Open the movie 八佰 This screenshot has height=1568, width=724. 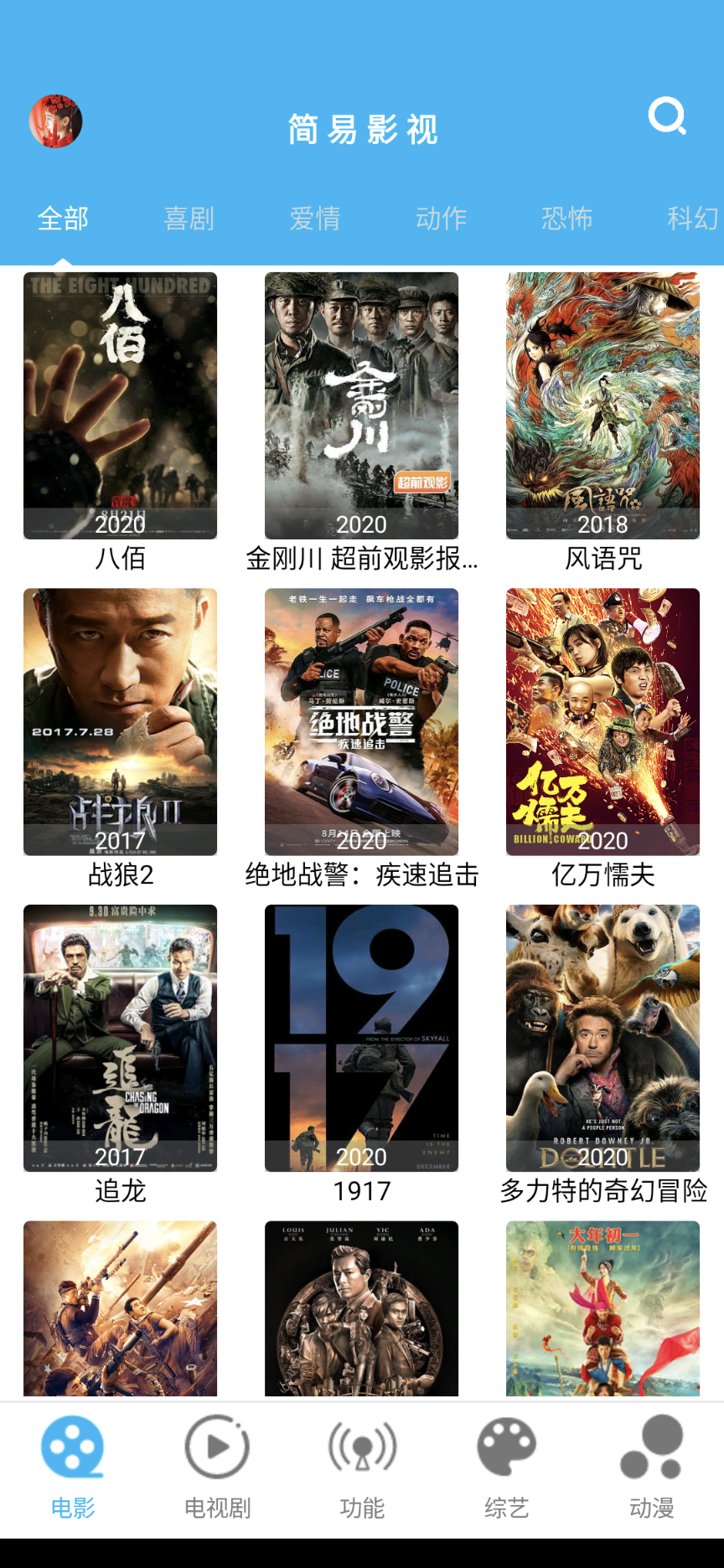120,406
